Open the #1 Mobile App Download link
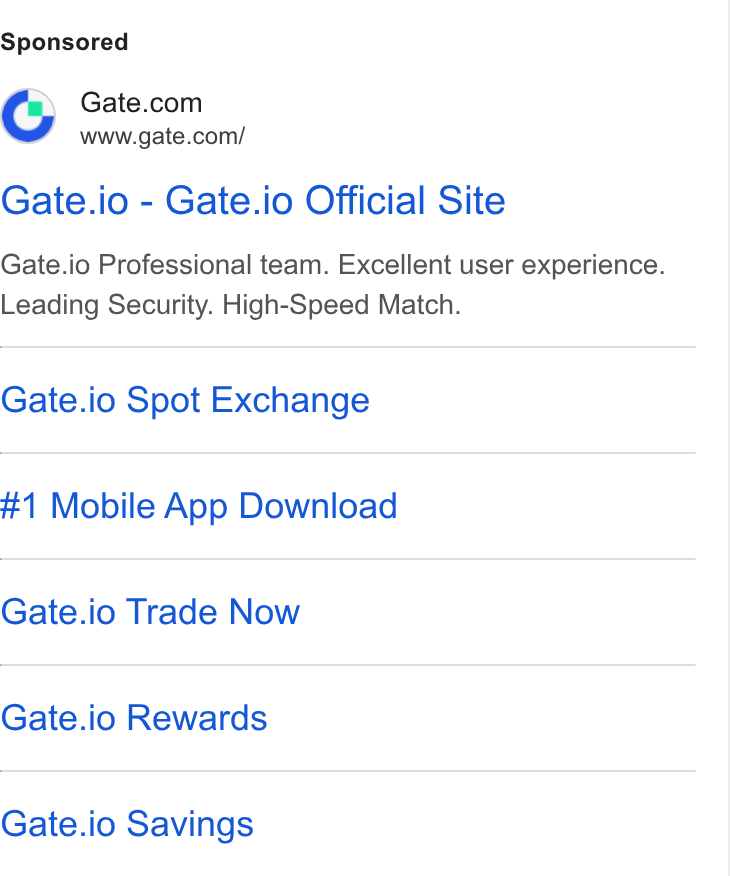 [199, 506]
